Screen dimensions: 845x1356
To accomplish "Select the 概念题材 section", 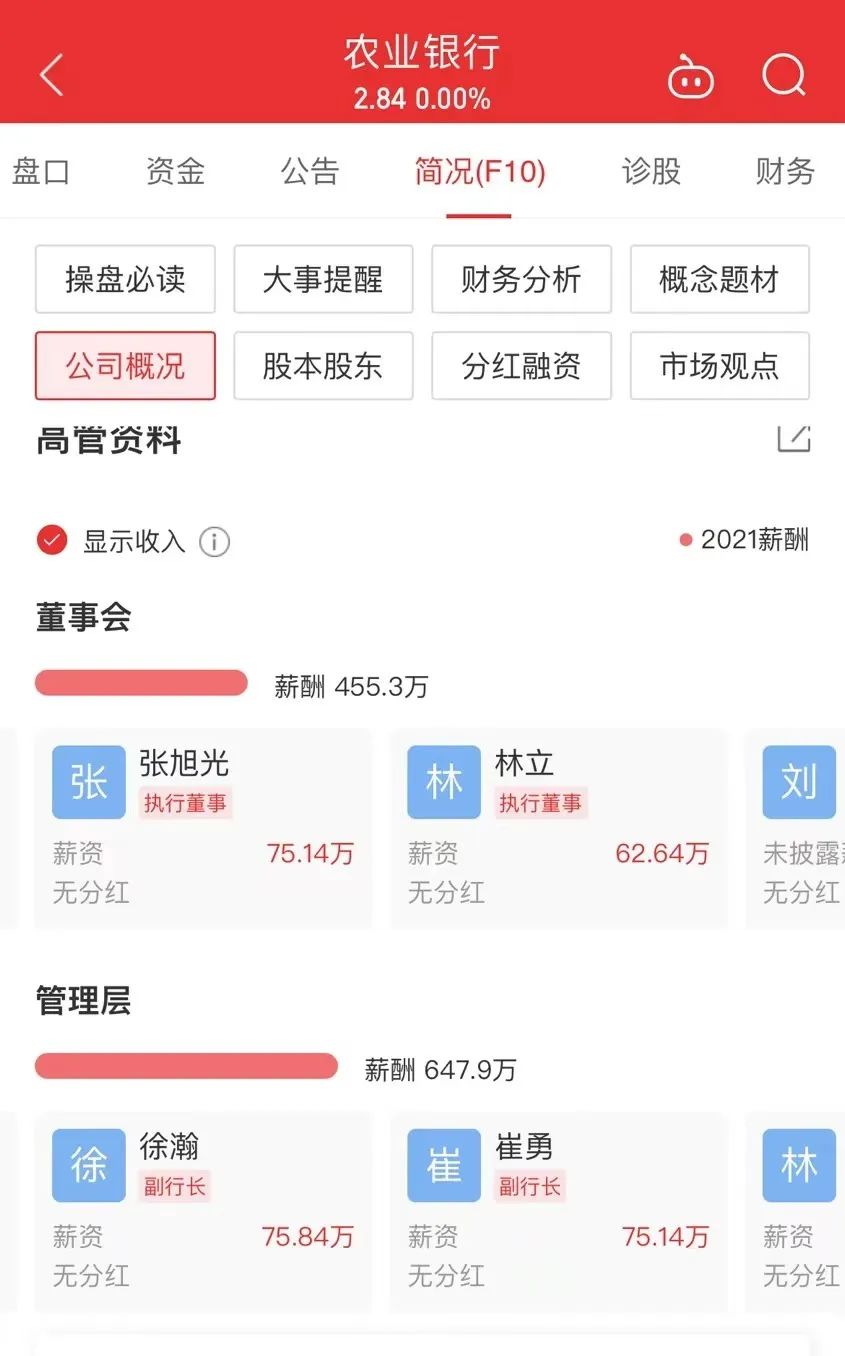I will pos(719,279).
